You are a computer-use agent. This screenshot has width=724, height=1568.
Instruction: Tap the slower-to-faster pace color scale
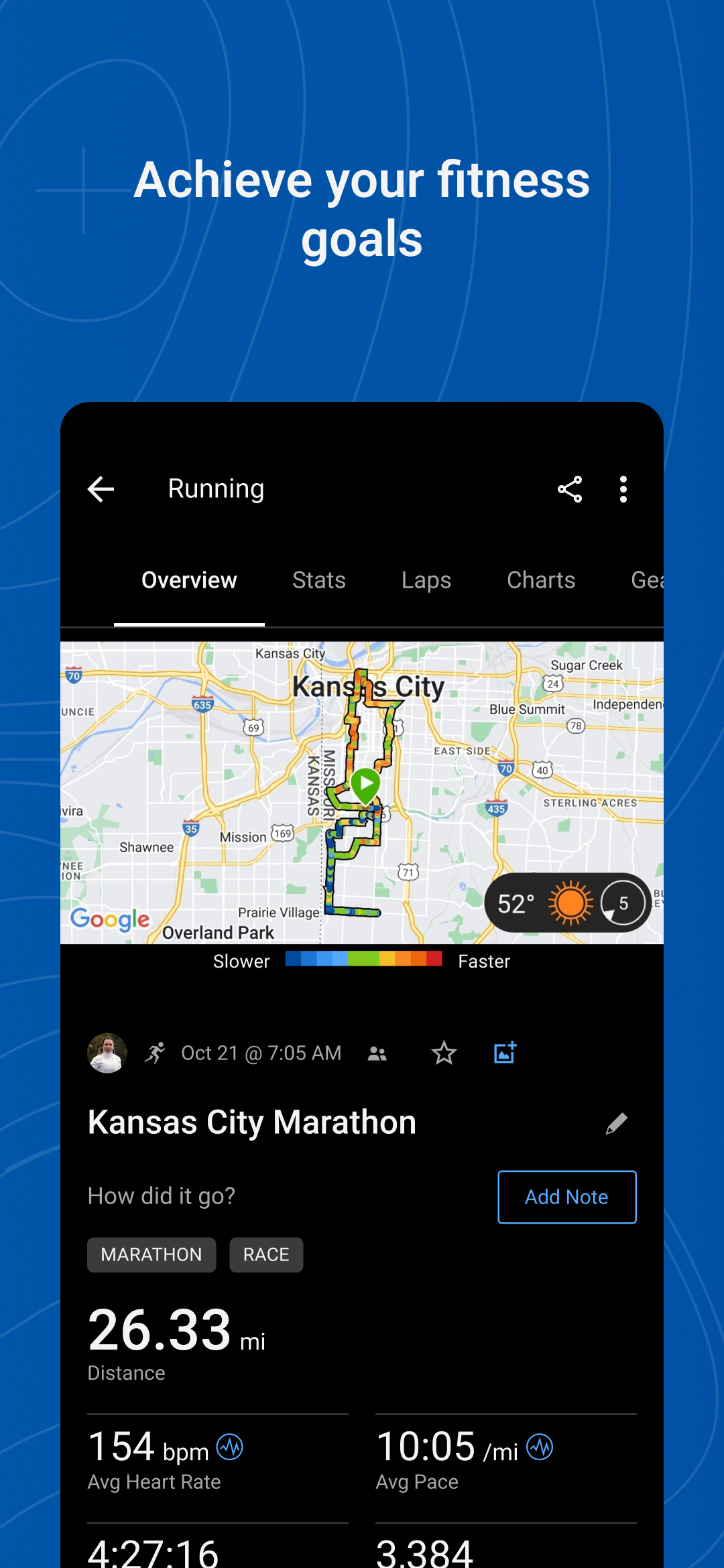(x=363, y=960)
